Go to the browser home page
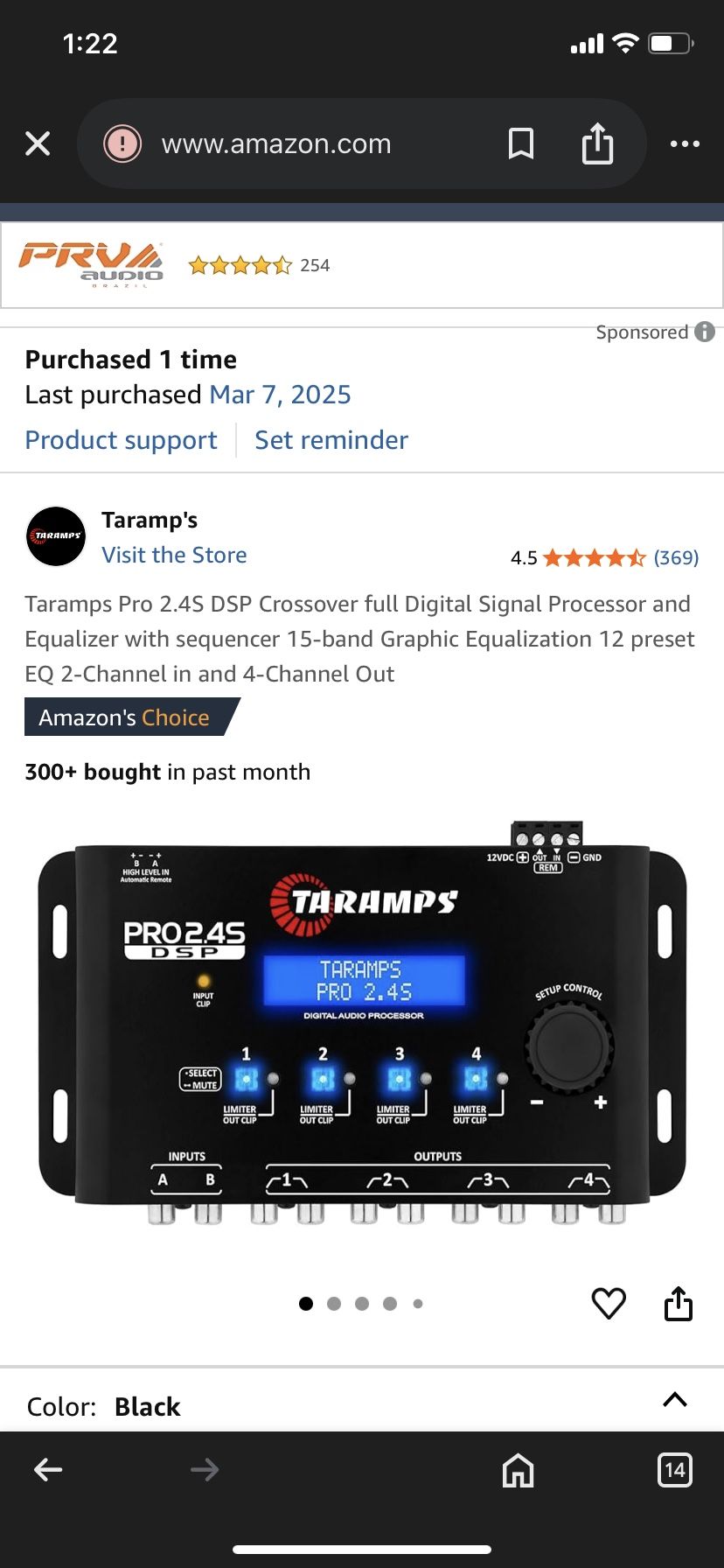Image resolution: width=724 pixels, height=1568 pixels. click(x=518, y=1470)
